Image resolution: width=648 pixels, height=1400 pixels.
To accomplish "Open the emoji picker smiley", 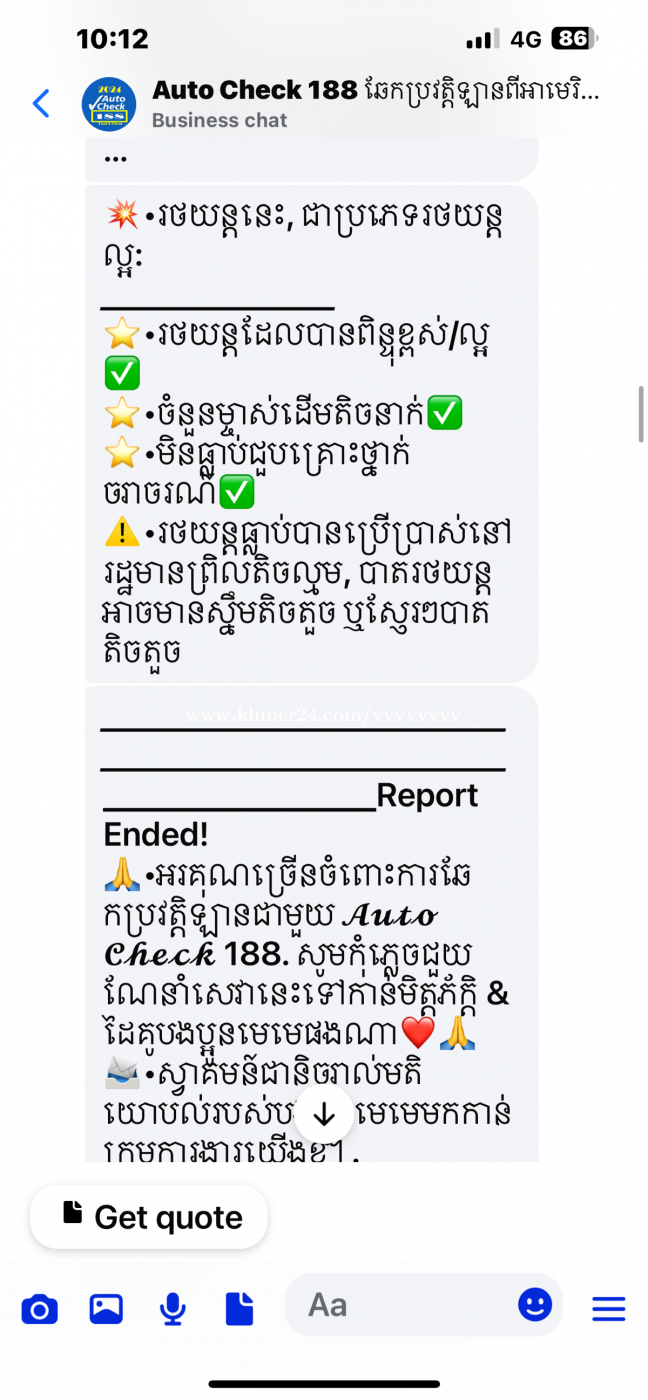I will pyautogui.click(x=535, y=1304).
